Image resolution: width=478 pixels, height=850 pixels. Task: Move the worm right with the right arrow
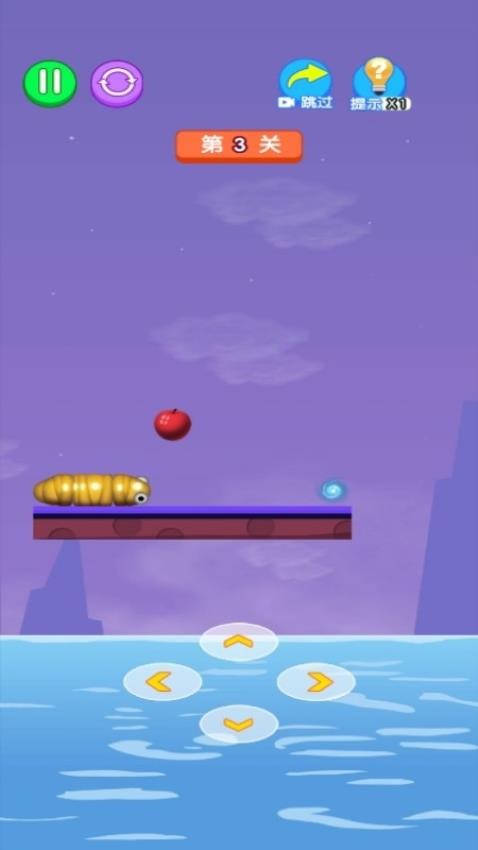coord(316,682)
